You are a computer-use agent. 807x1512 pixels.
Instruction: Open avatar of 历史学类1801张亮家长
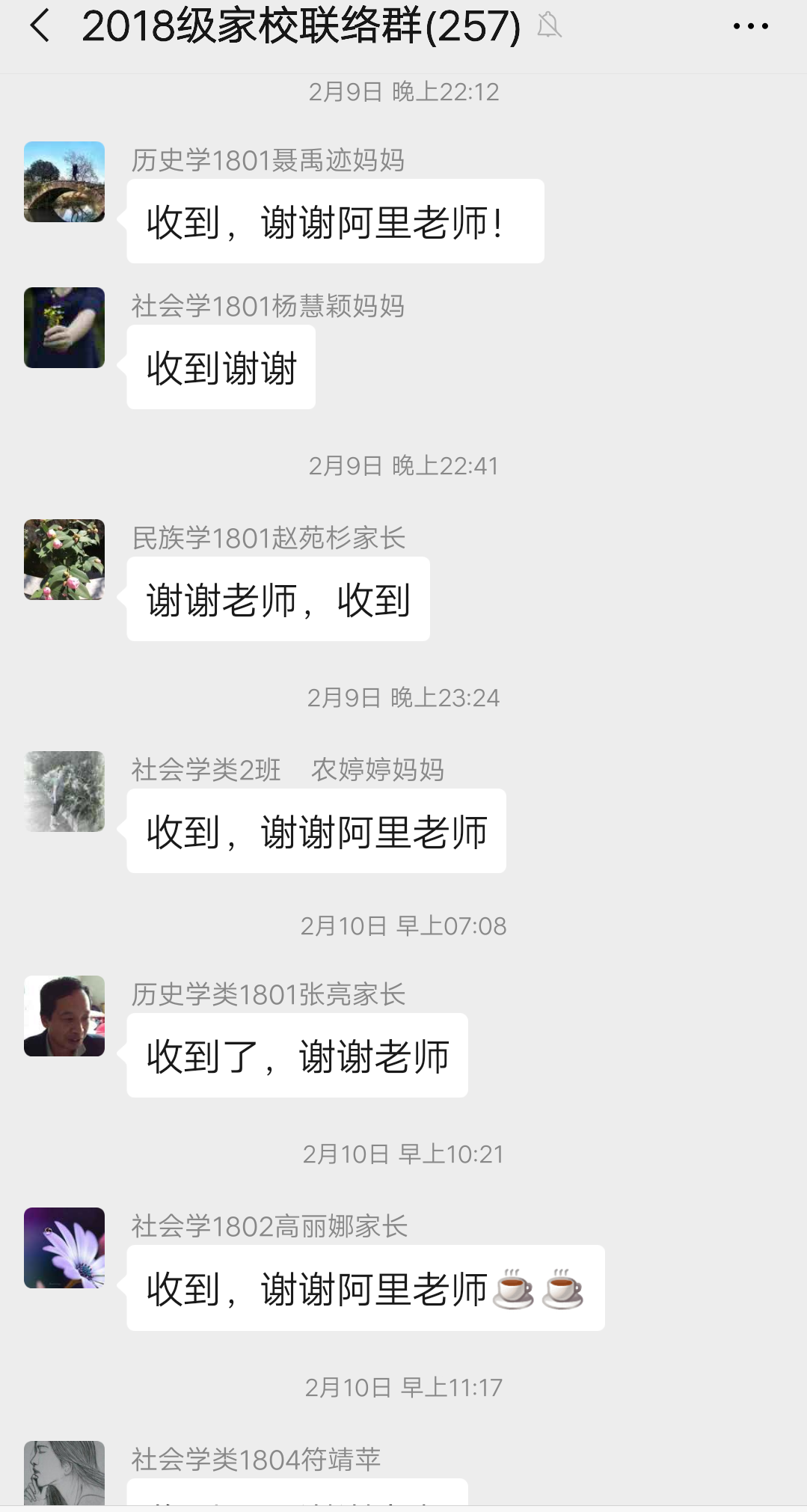[x=64, y=1016]
